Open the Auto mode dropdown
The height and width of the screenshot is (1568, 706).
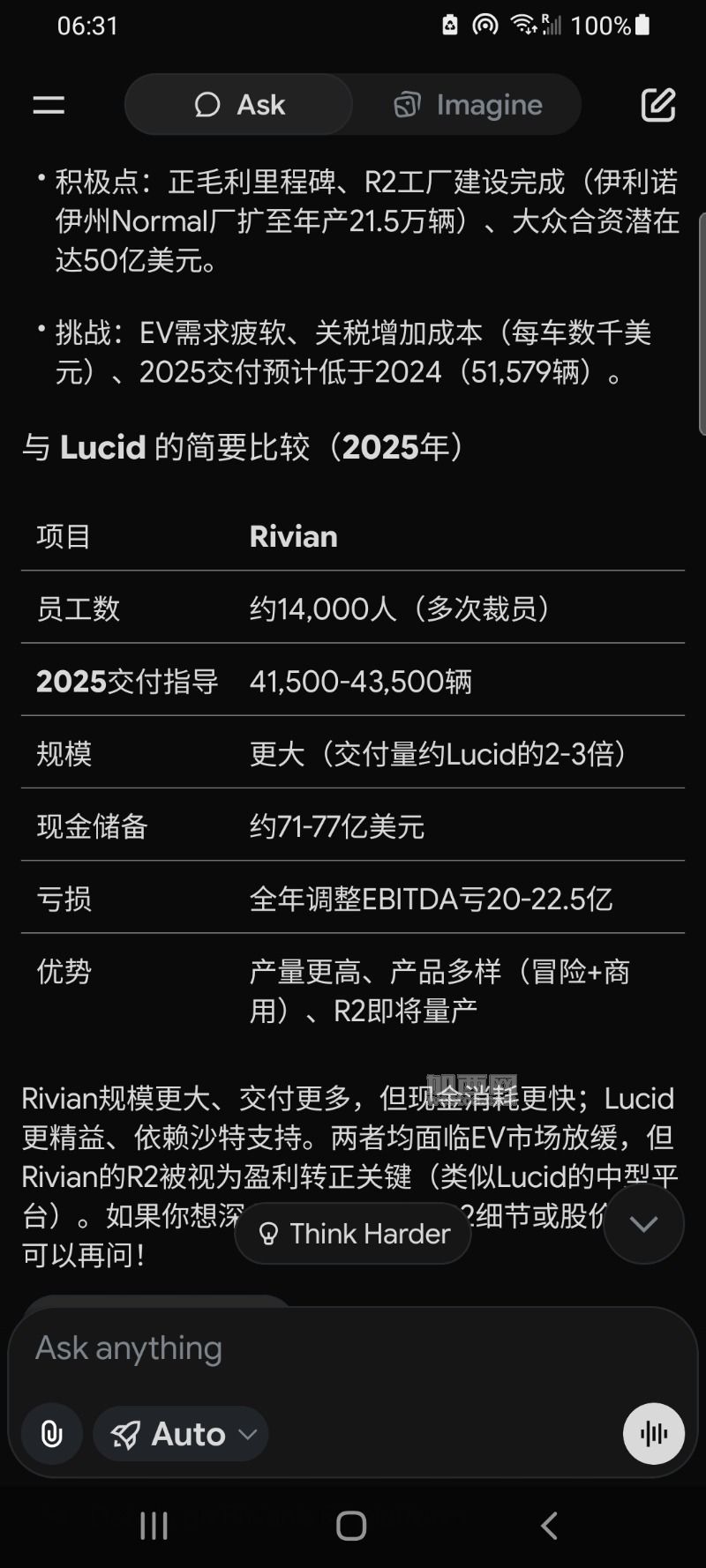coord(182,1434)
